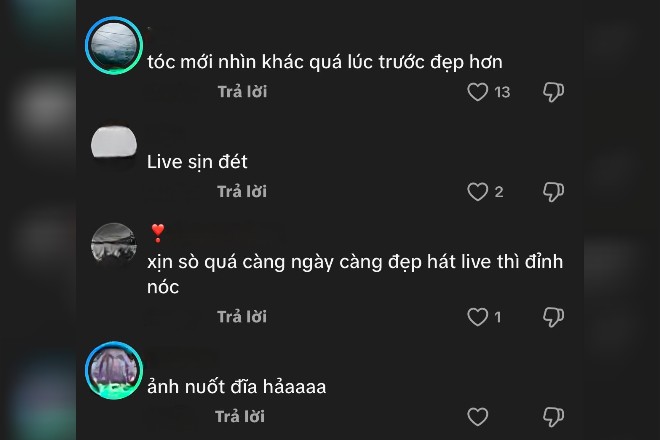
Task: Reply to the comment "Live sịn đét"
Action: click(242, 192)
